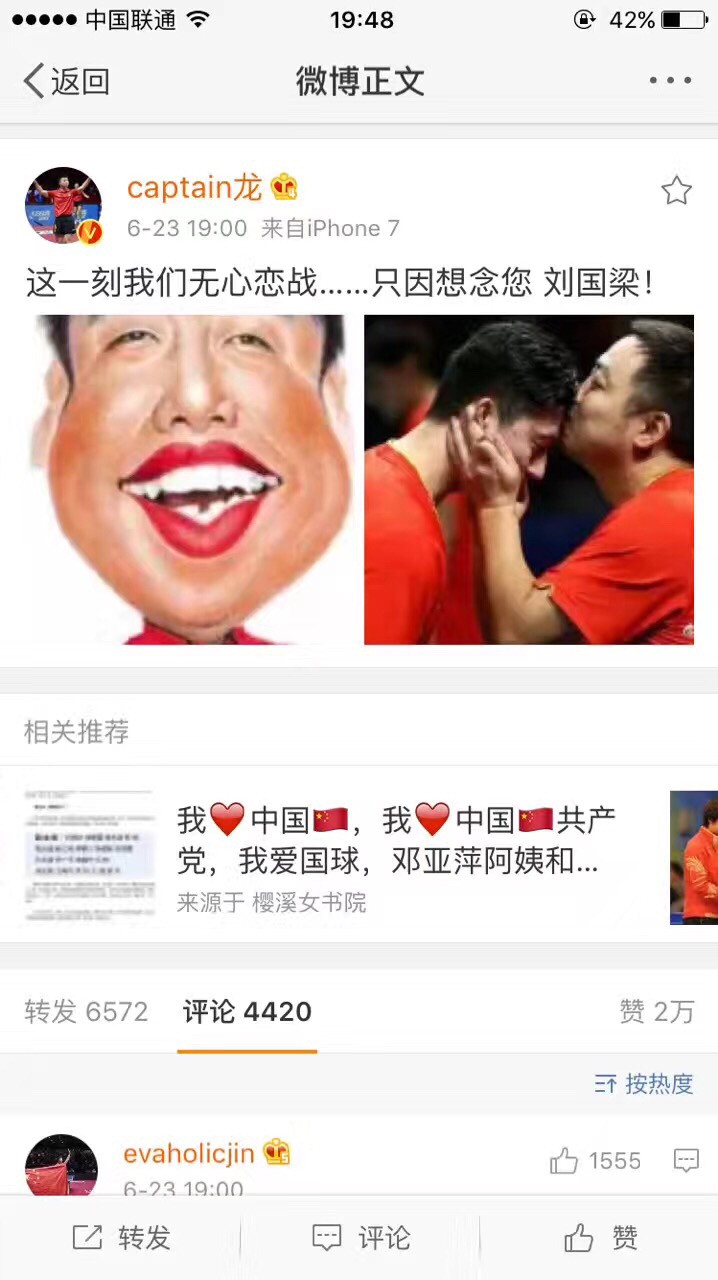The height and width of the screenshot is (1280, 718).
Task: Go back using the 返回 button
Action: click(66, 81)
